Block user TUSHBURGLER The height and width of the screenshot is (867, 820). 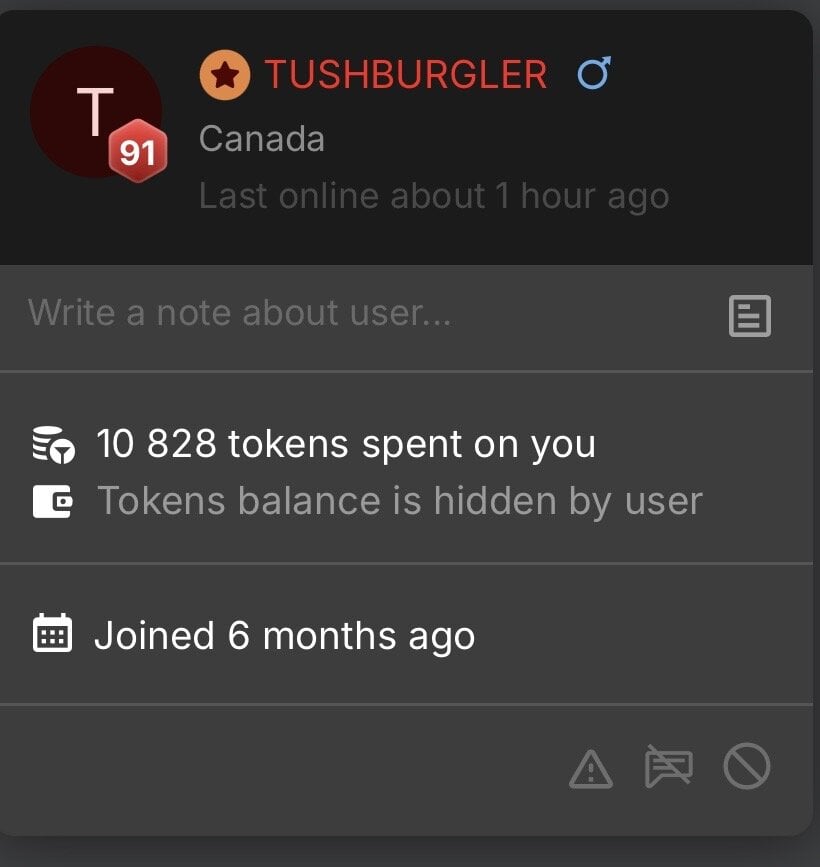747,768
